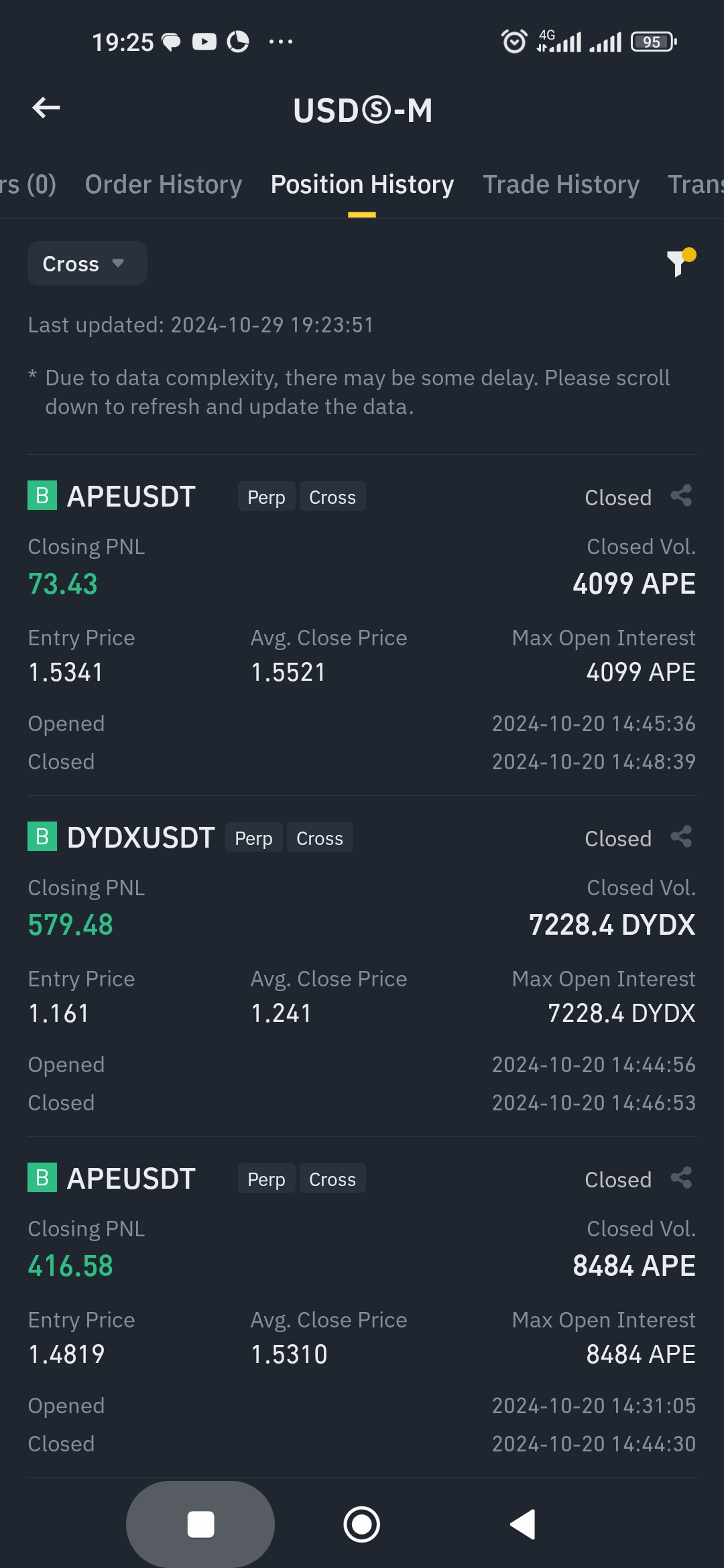Expand the Cross margin mode dropdown
This screenshot has width=724, height=1568.
coord(86,264)
